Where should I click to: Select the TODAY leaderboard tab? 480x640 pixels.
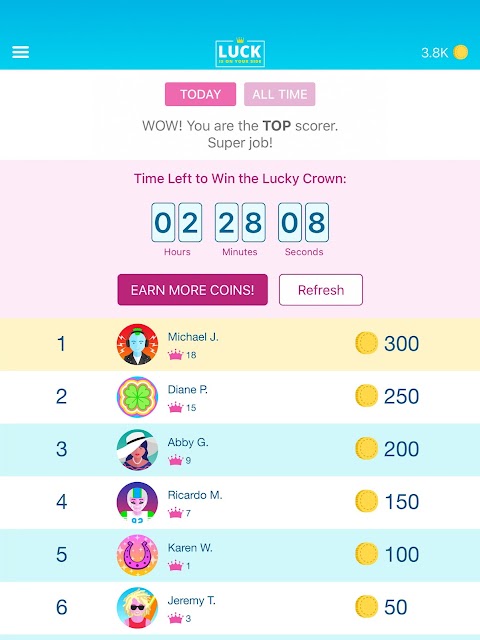pyautogui.click(x=200, y=94)
